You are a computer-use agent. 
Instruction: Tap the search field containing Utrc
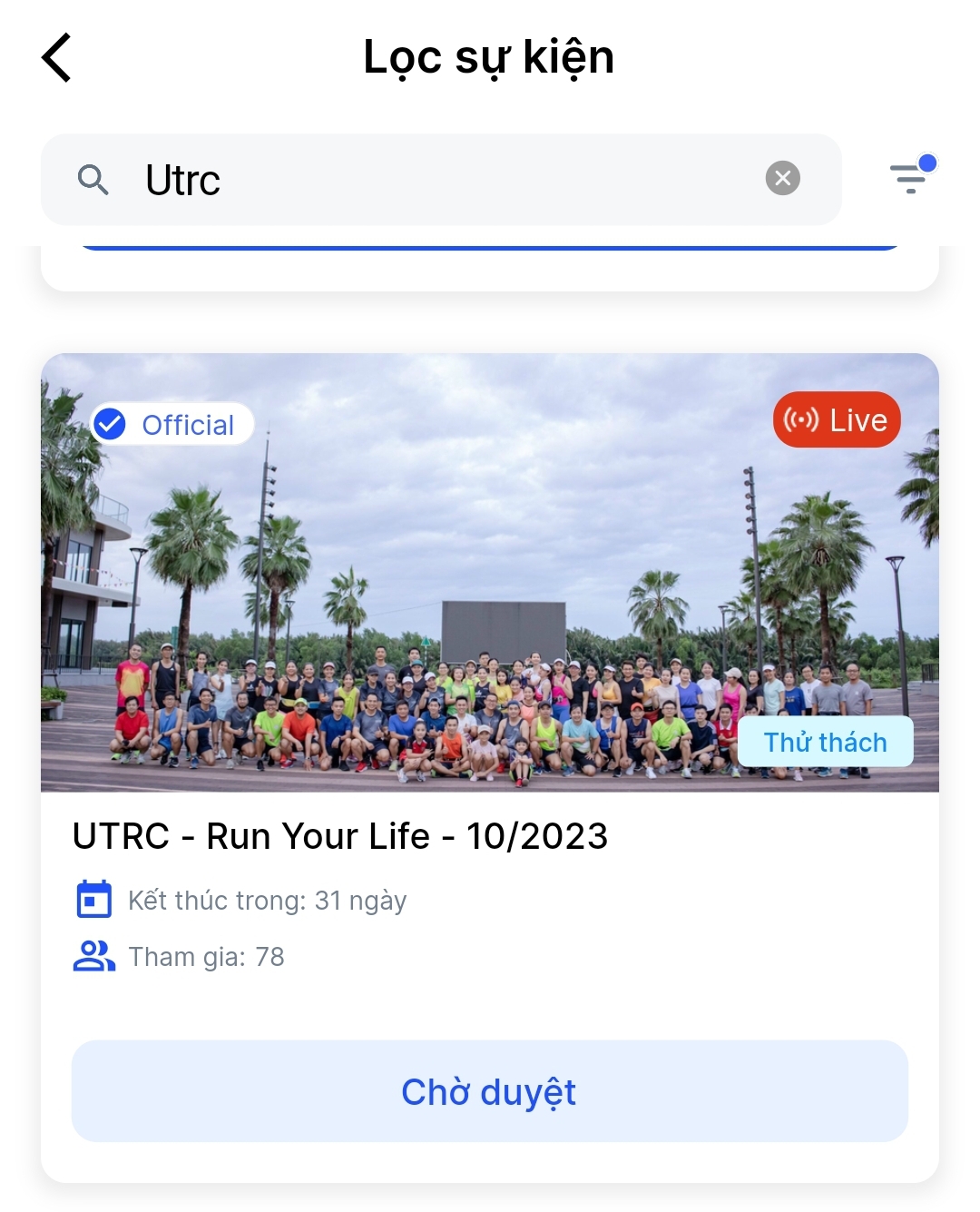click(x=436, y=180)
